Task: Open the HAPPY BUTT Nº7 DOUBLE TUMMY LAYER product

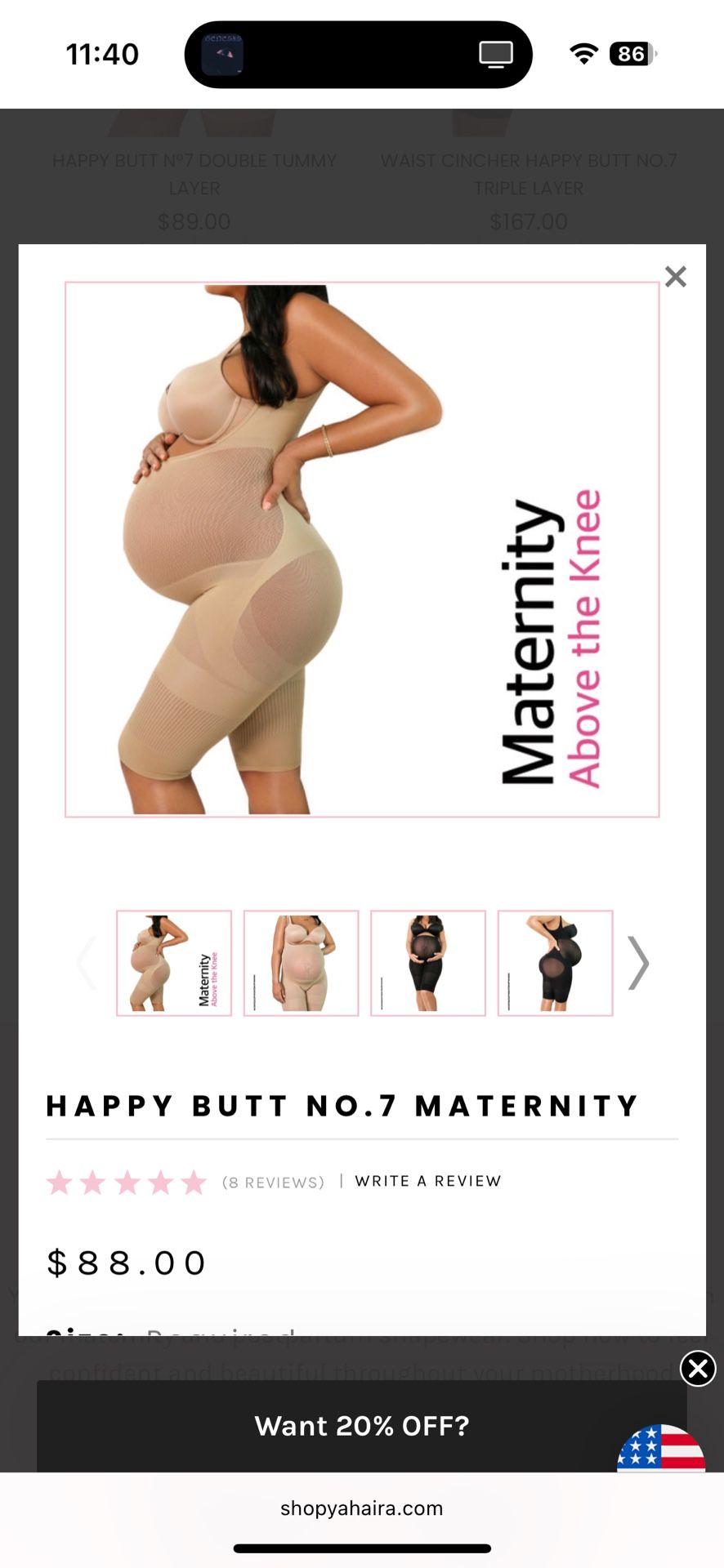Action: 194,174
